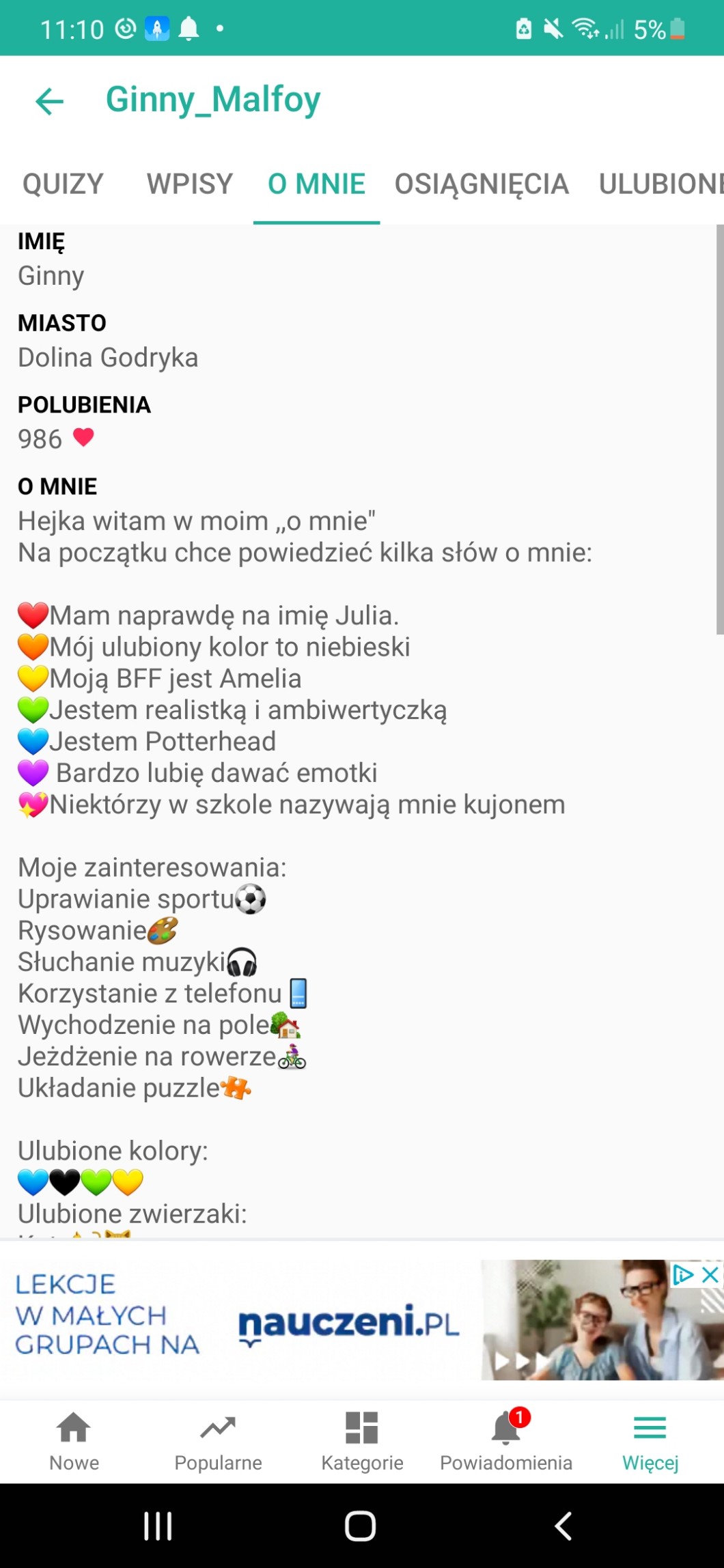Screen dimensions: 724x1568
Task: Tap the system home button
Action: (361, 1526)
